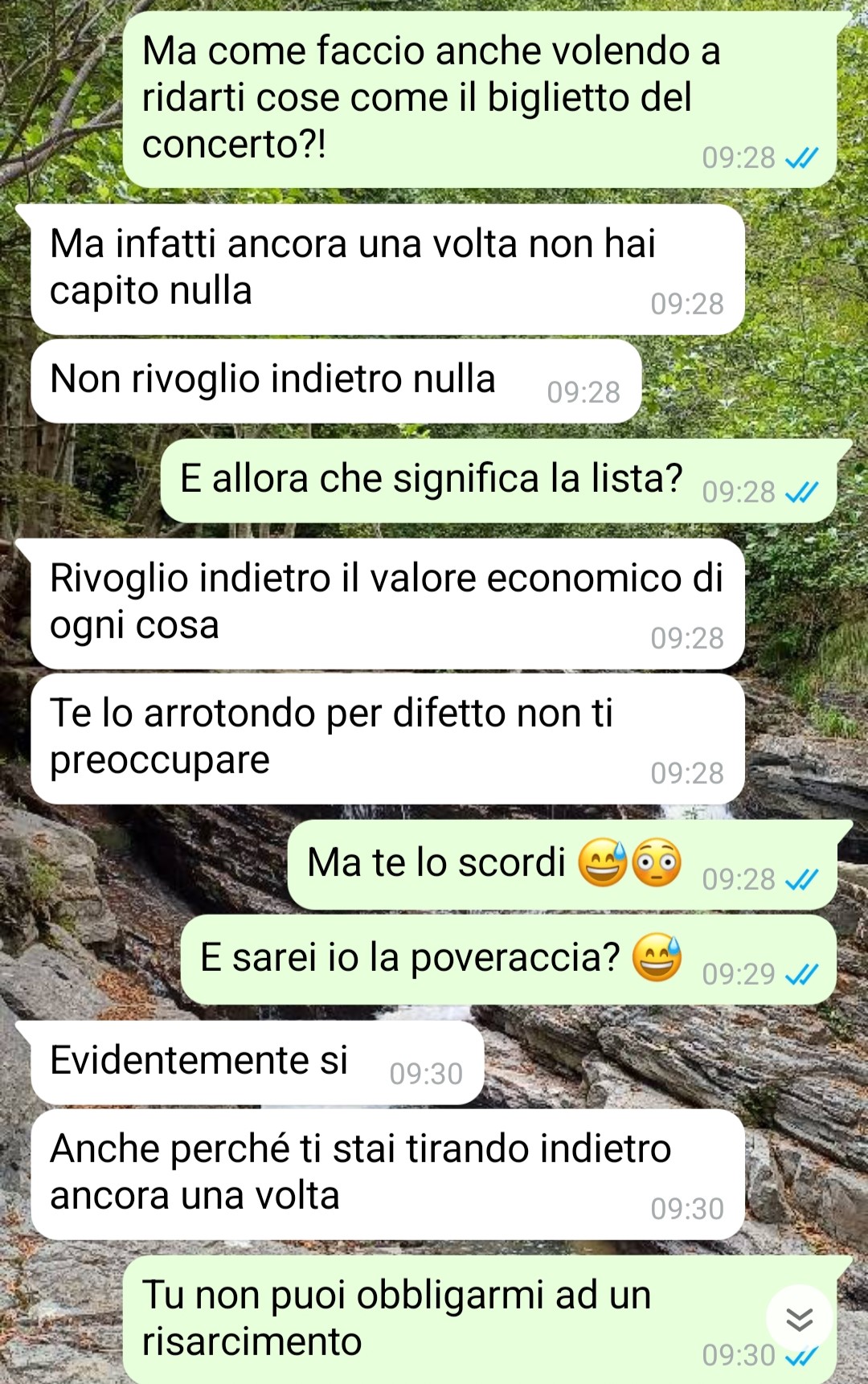The image size is (868, 1384).
Task: Jump to the latest messages with the double-chevron button
Action: 799,1319
